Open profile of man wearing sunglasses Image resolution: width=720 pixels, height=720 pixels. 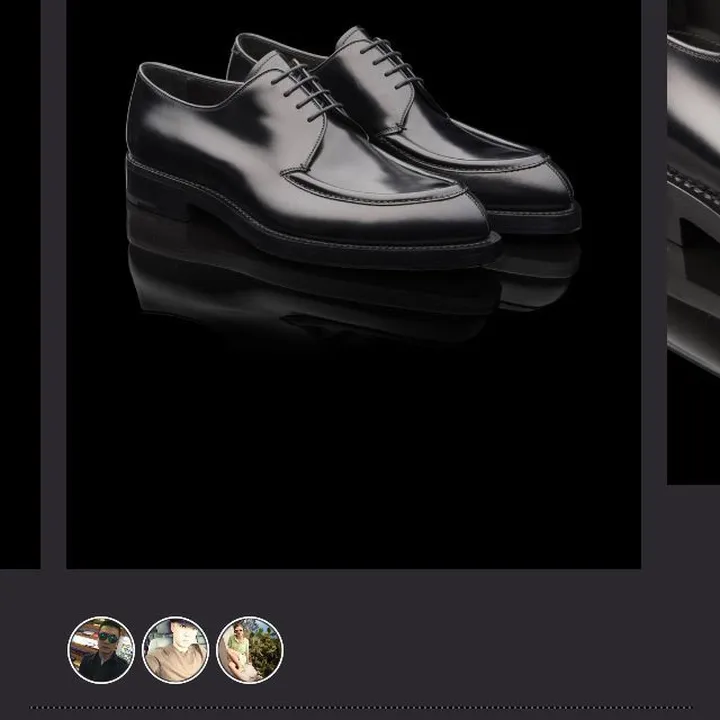click(x=101, y=650)
